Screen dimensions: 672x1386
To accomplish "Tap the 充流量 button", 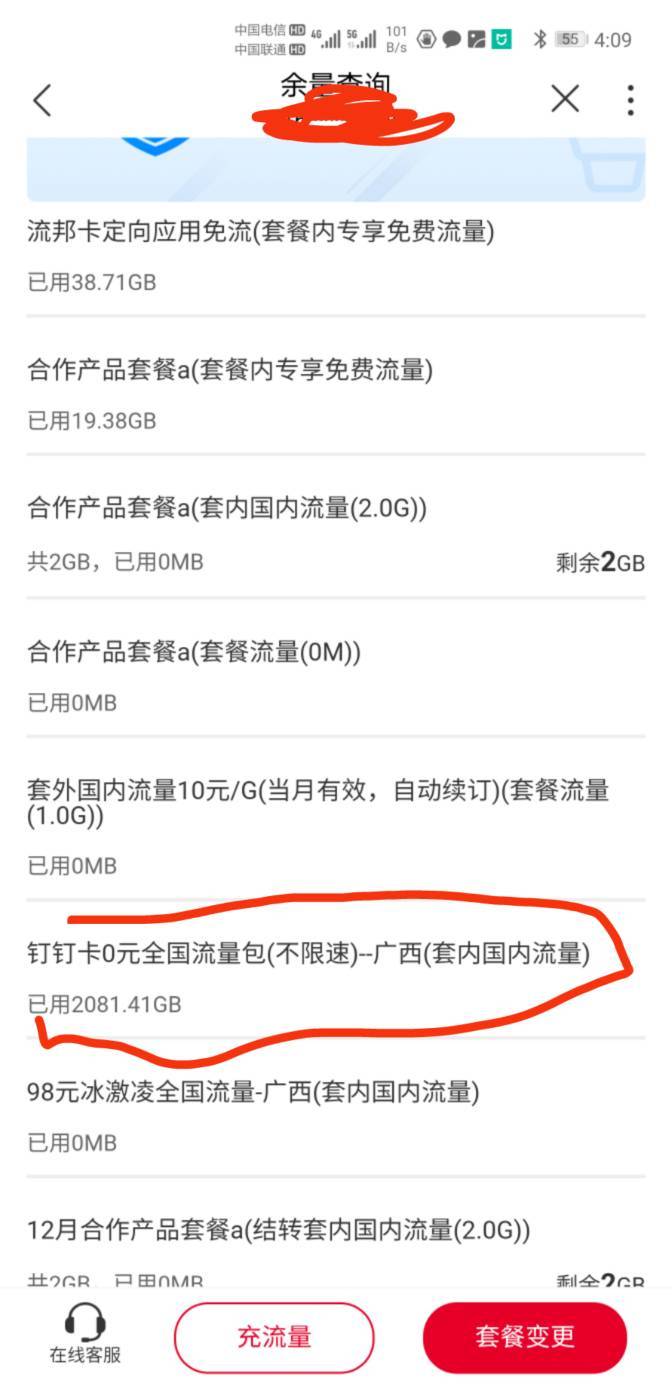I will click(274, 1337).
